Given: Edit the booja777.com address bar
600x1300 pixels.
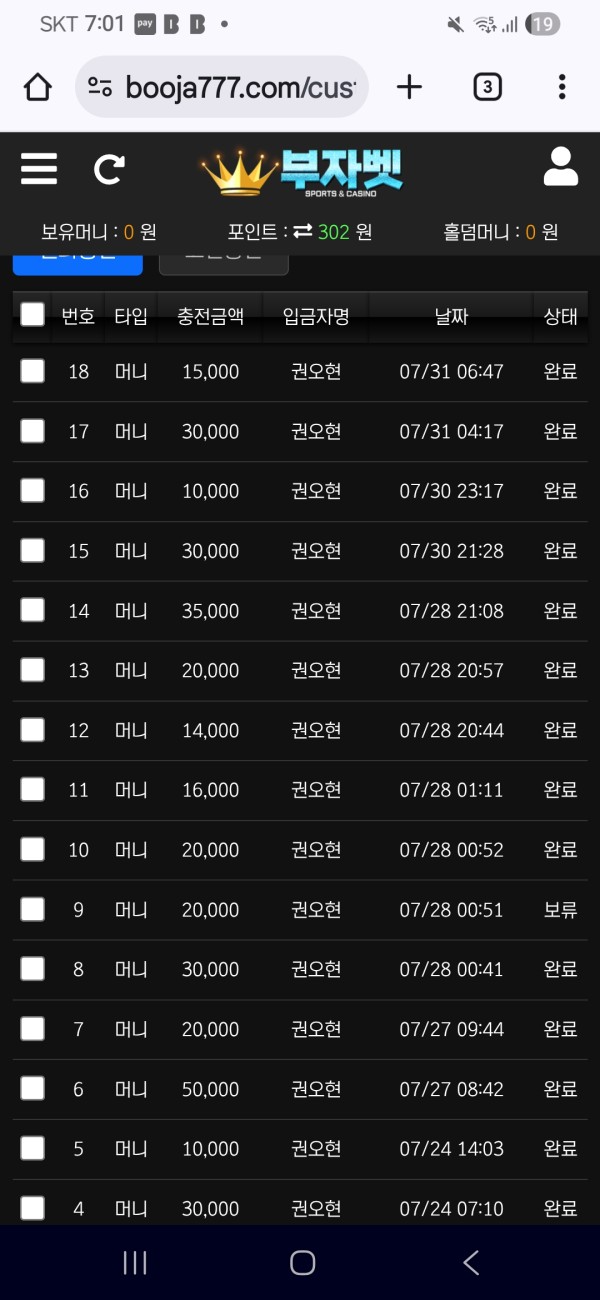Looking at the screenshot, I should [x=222, y=87].
